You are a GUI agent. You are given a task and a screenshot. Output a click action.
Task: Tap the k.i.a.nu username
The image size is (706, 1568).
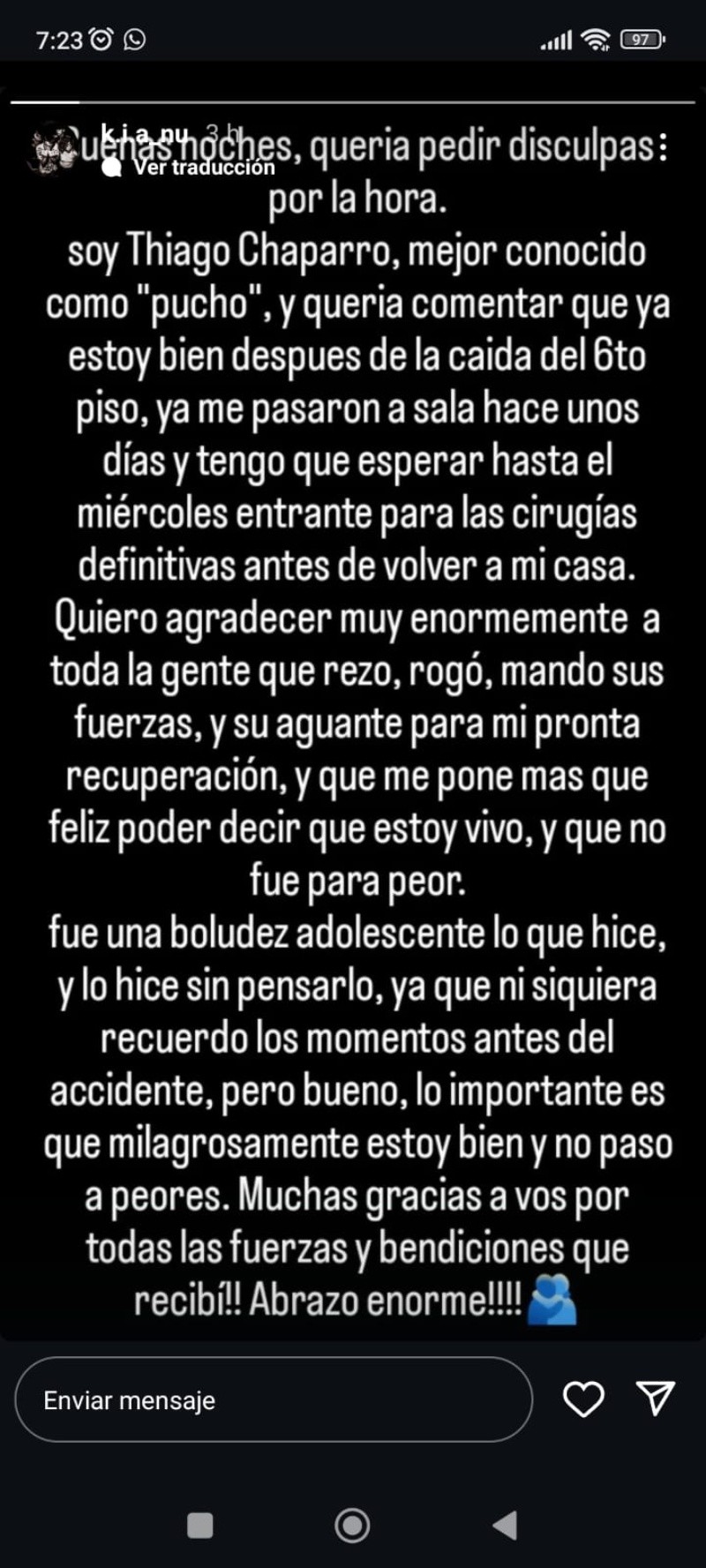pyautogui.click(x=145, y=134)
